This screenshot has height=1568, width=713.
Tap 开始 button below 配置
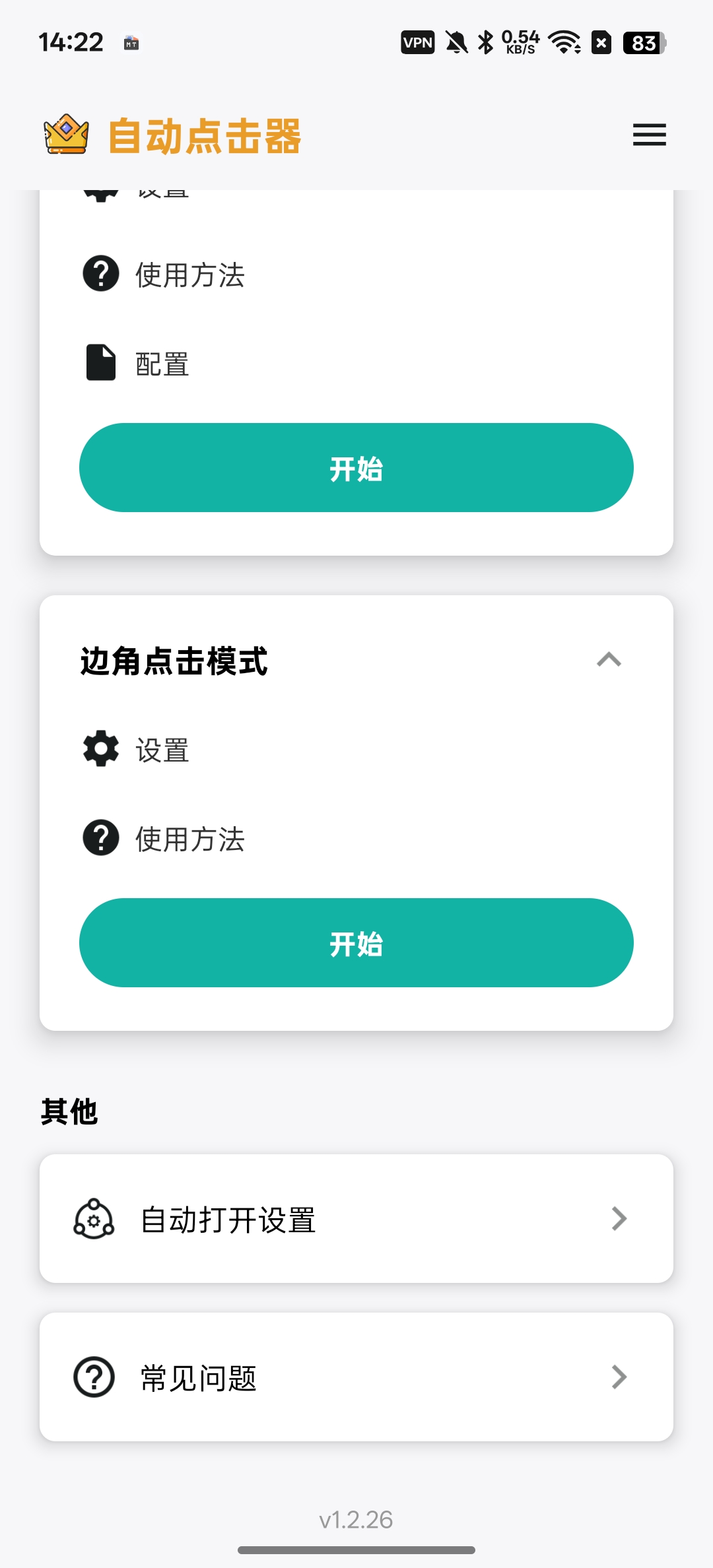(356, 468)
